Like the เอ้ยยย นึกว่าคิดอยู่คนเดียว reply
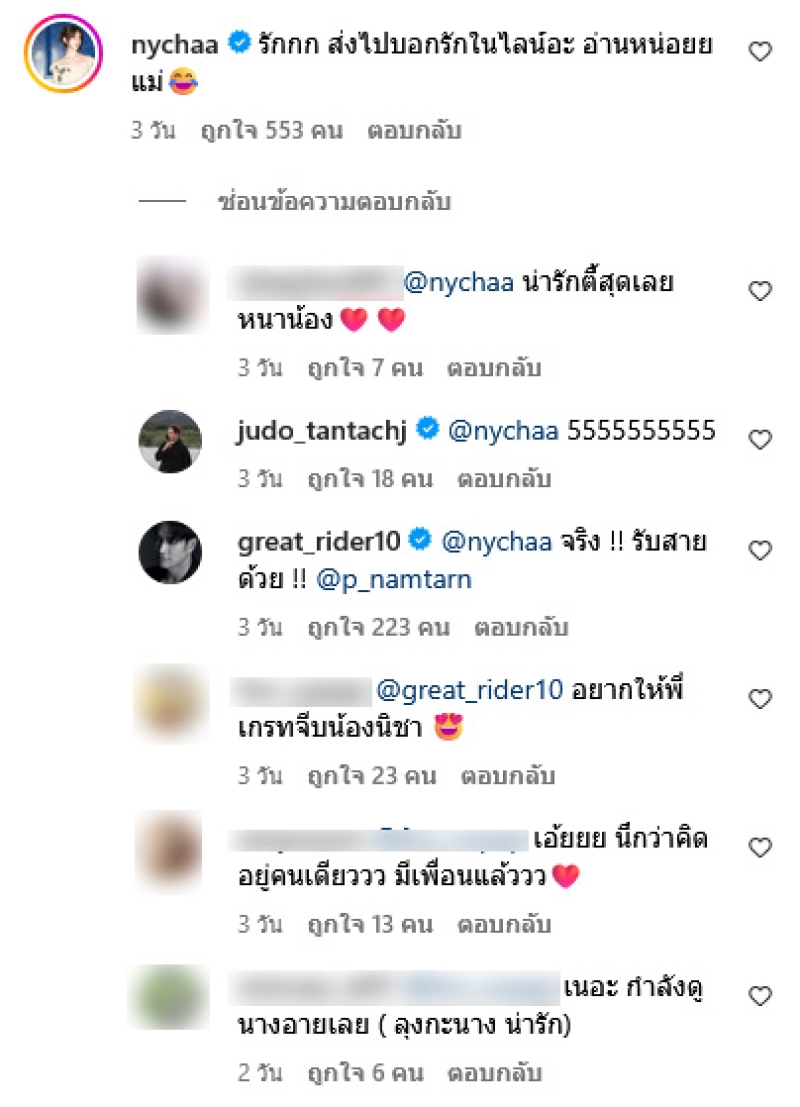Image resolution: width=800 pixels, height=1107 pixels. coord(760,847)
